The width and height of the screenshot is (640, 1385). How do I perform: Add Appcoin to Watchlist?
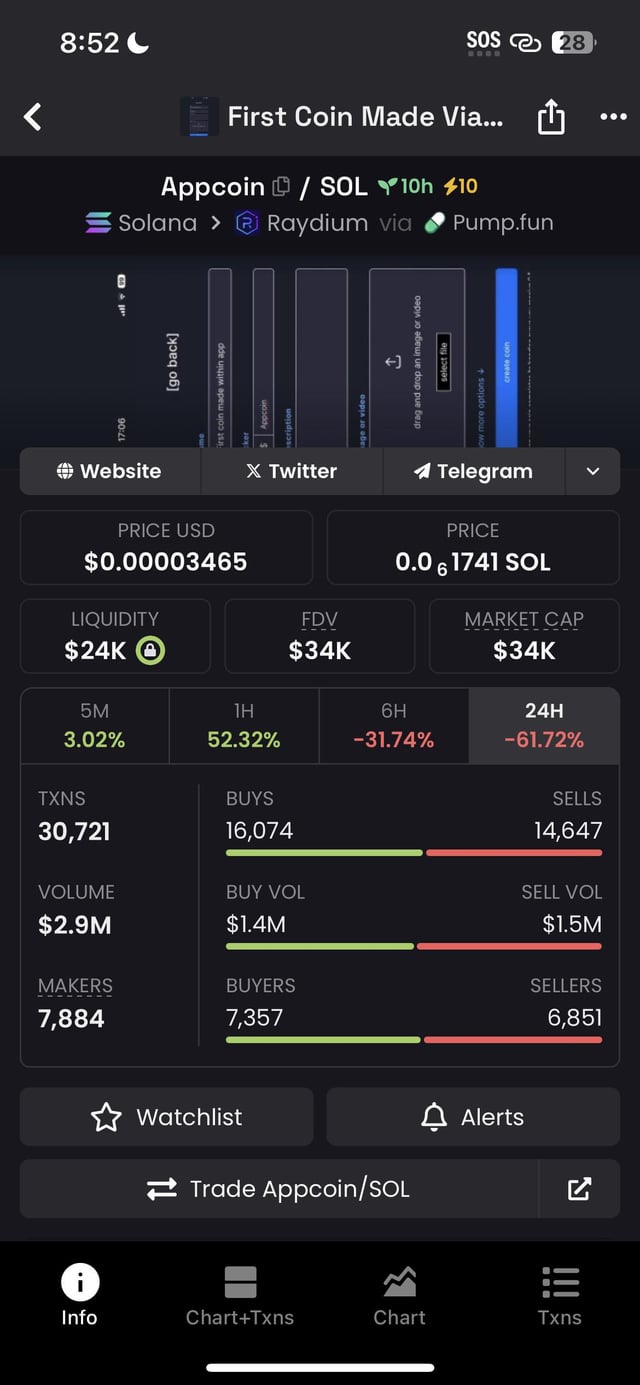tap(167, 1117)
